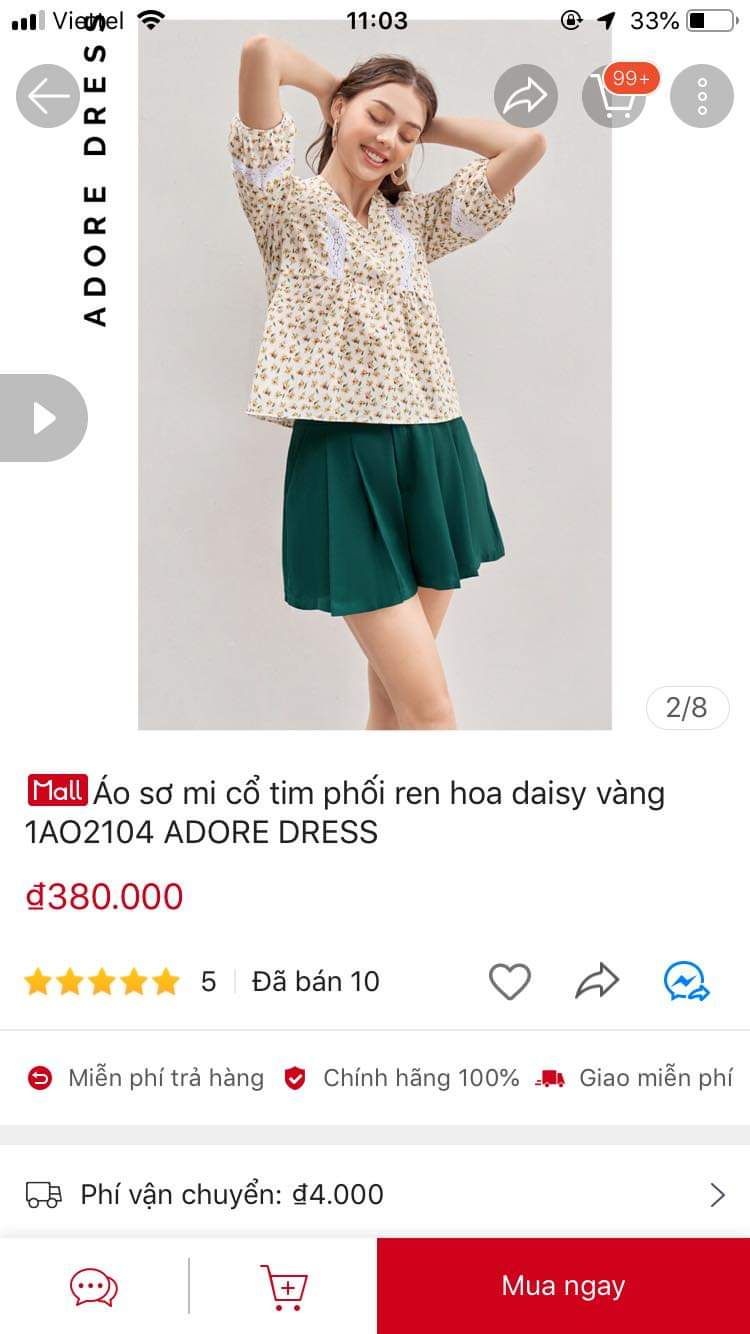Viewport: 750px width, 1334px height.
Task: Go back using the back arrow
Action: pyautogui.click(x=47, y=95)
